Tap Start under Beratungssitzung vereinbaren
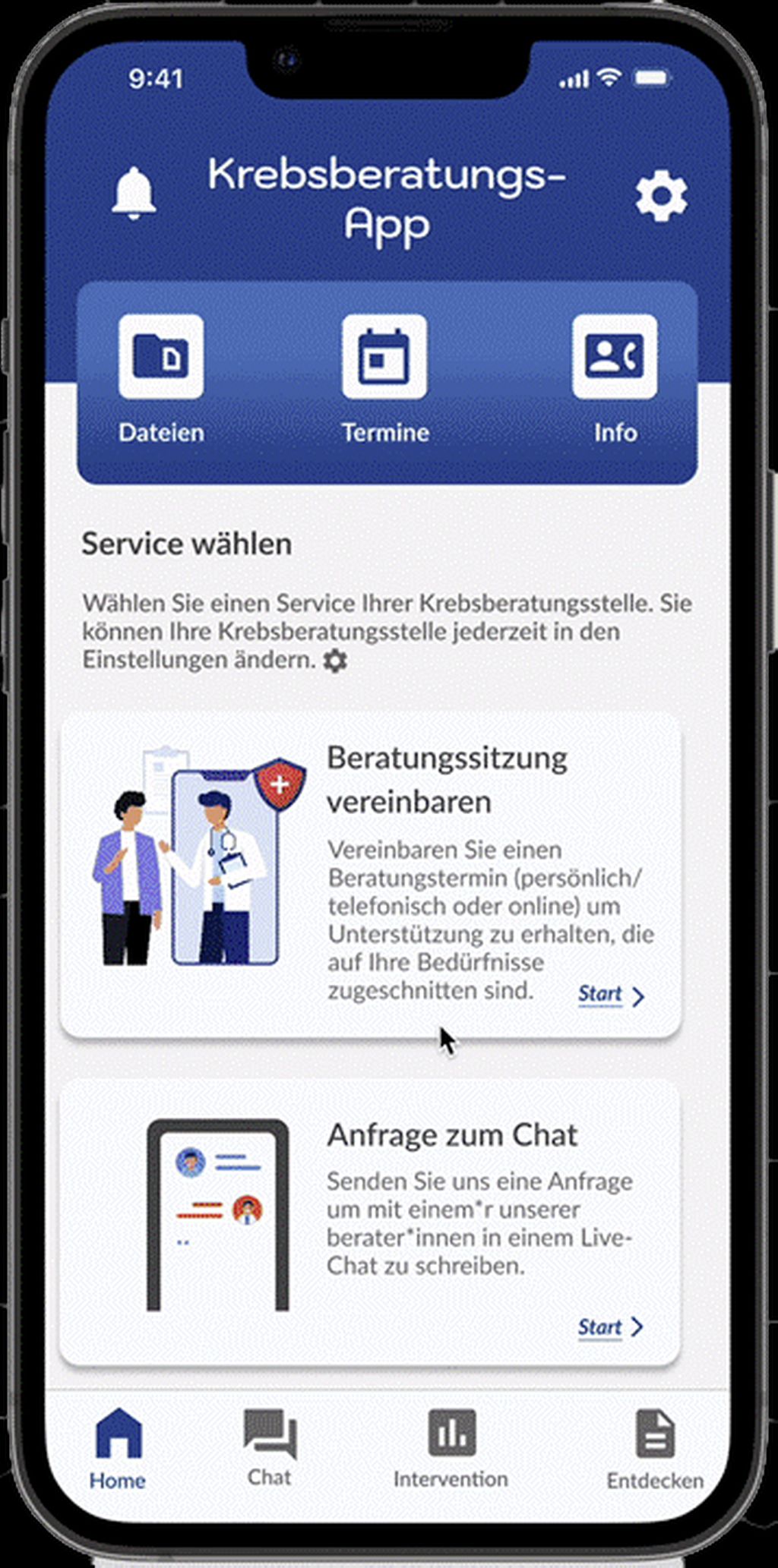Image resolution: width=778 pixels, height=1568 pixels. [x=611, y=995]
